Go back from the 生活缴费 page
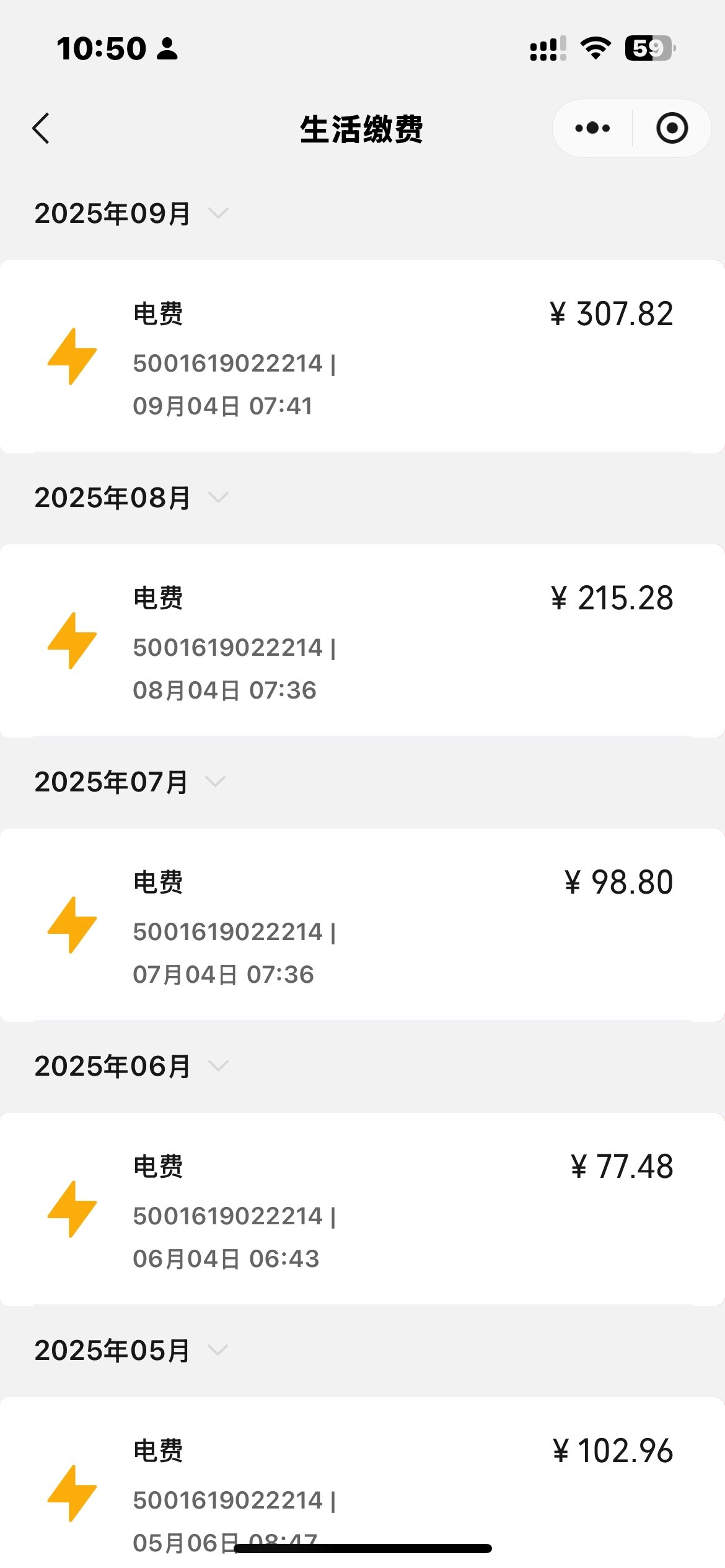This screenshot has height=1568, width=725. click(x=41, y=129)
